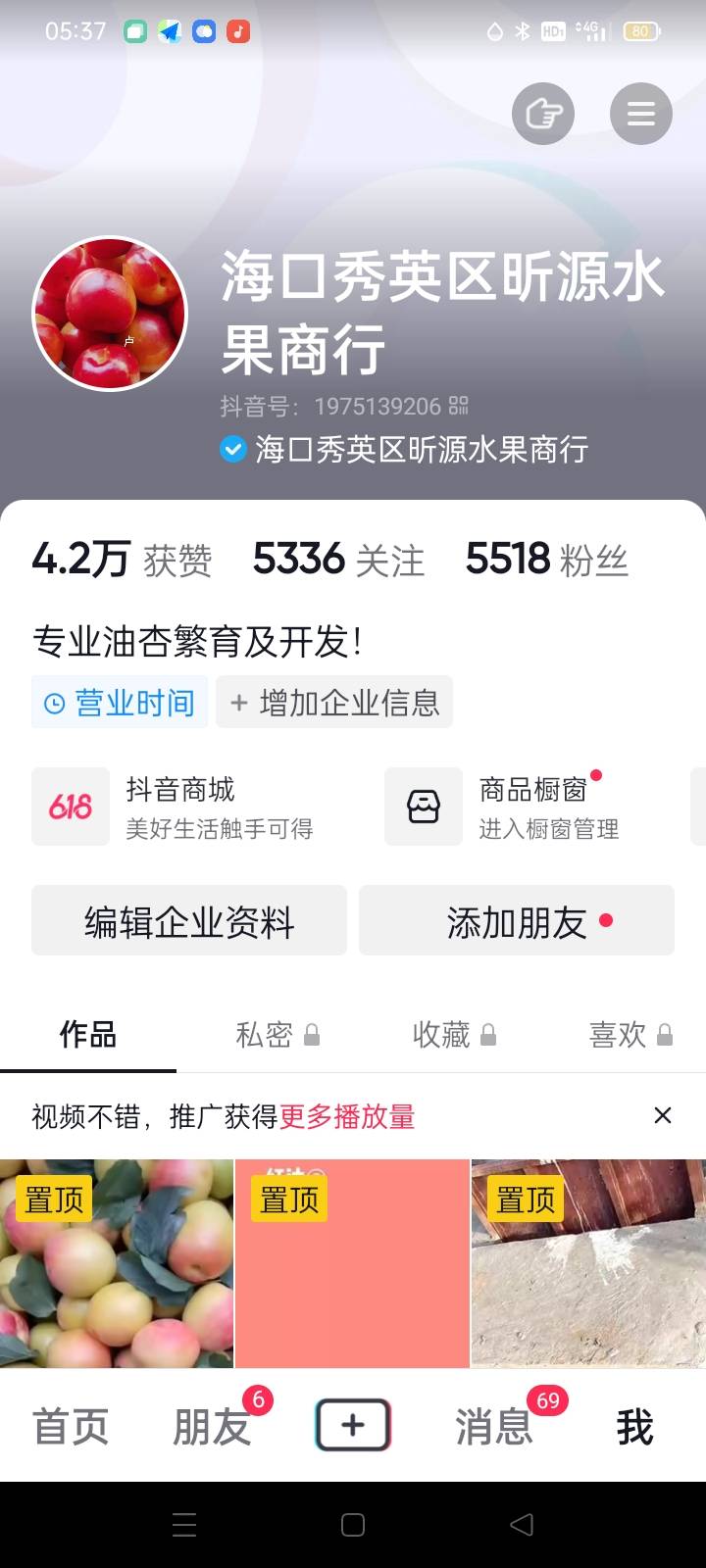The image size is (706, 1568).
Task: Open the first pinned video of apricots
Action: pos(117,1263)
